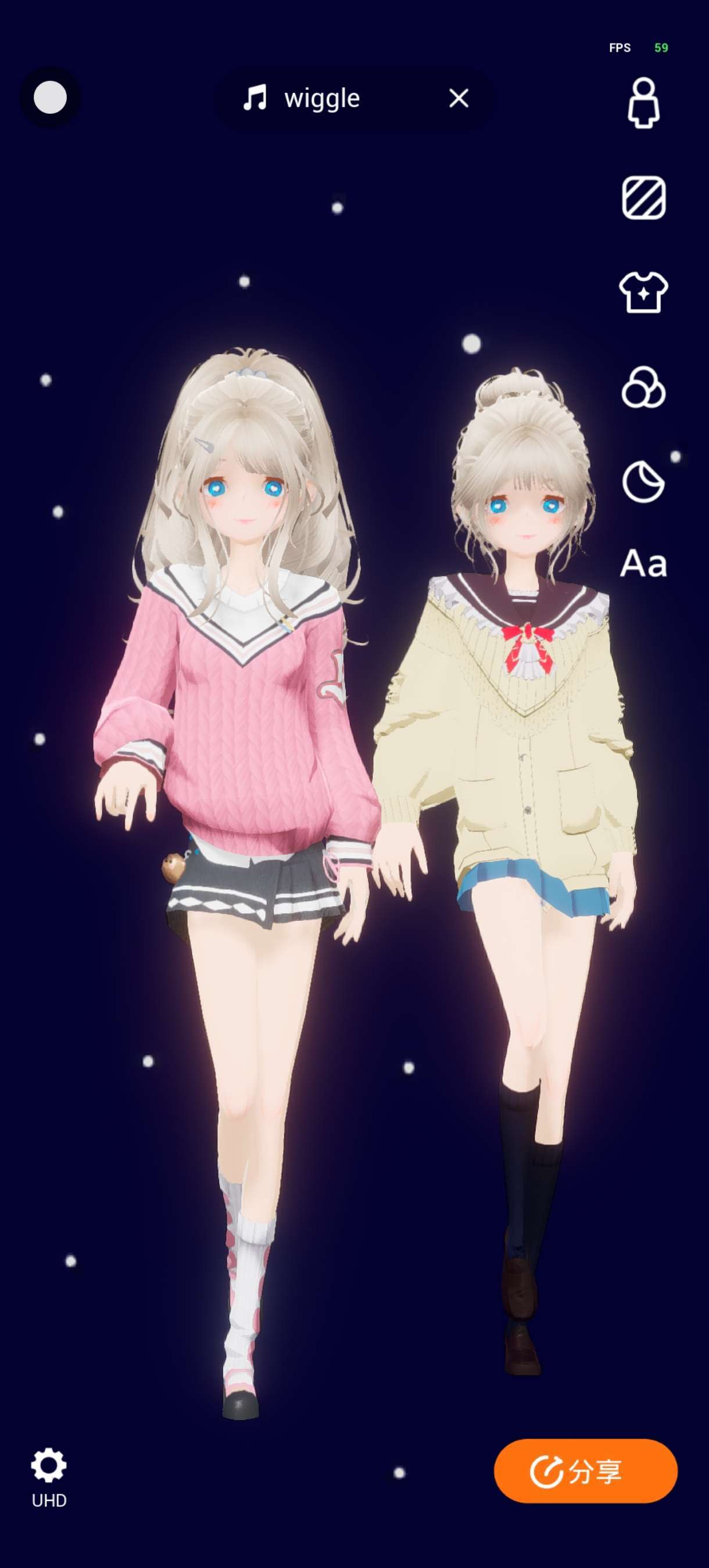Open UHD quality settings
Screen dimensions: 709x1568
click(49, 1478)
